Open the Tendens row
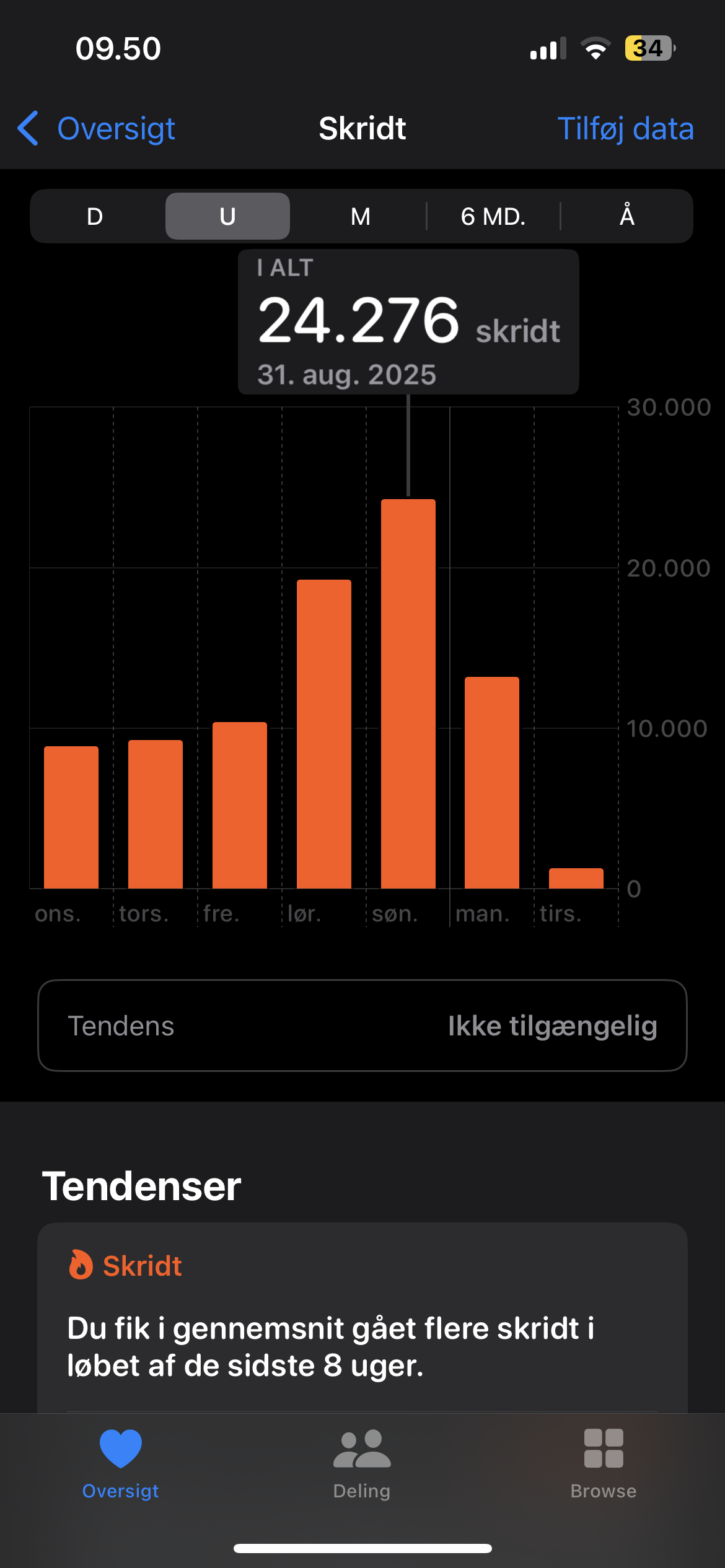Screen dimensions: 725x1568 [362, 1026]
